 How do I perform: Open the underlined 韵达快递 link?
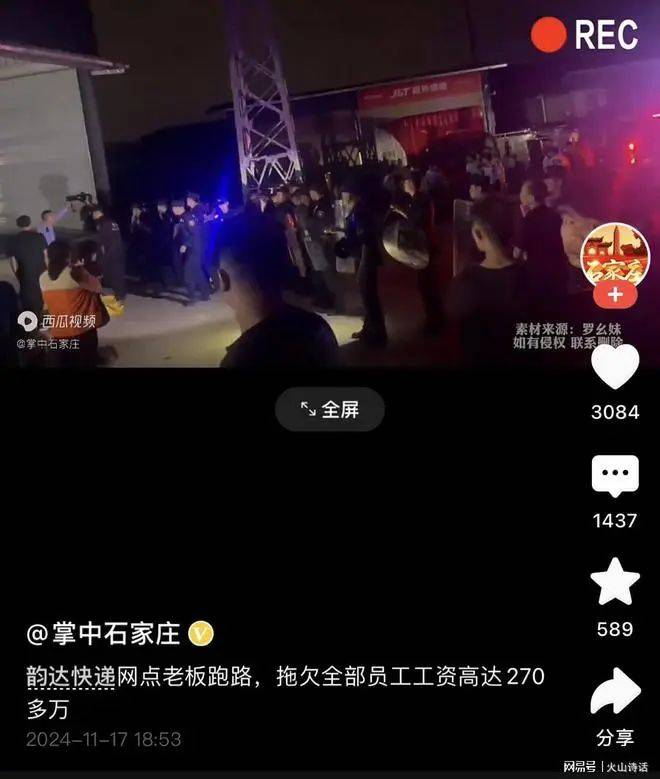71,677
